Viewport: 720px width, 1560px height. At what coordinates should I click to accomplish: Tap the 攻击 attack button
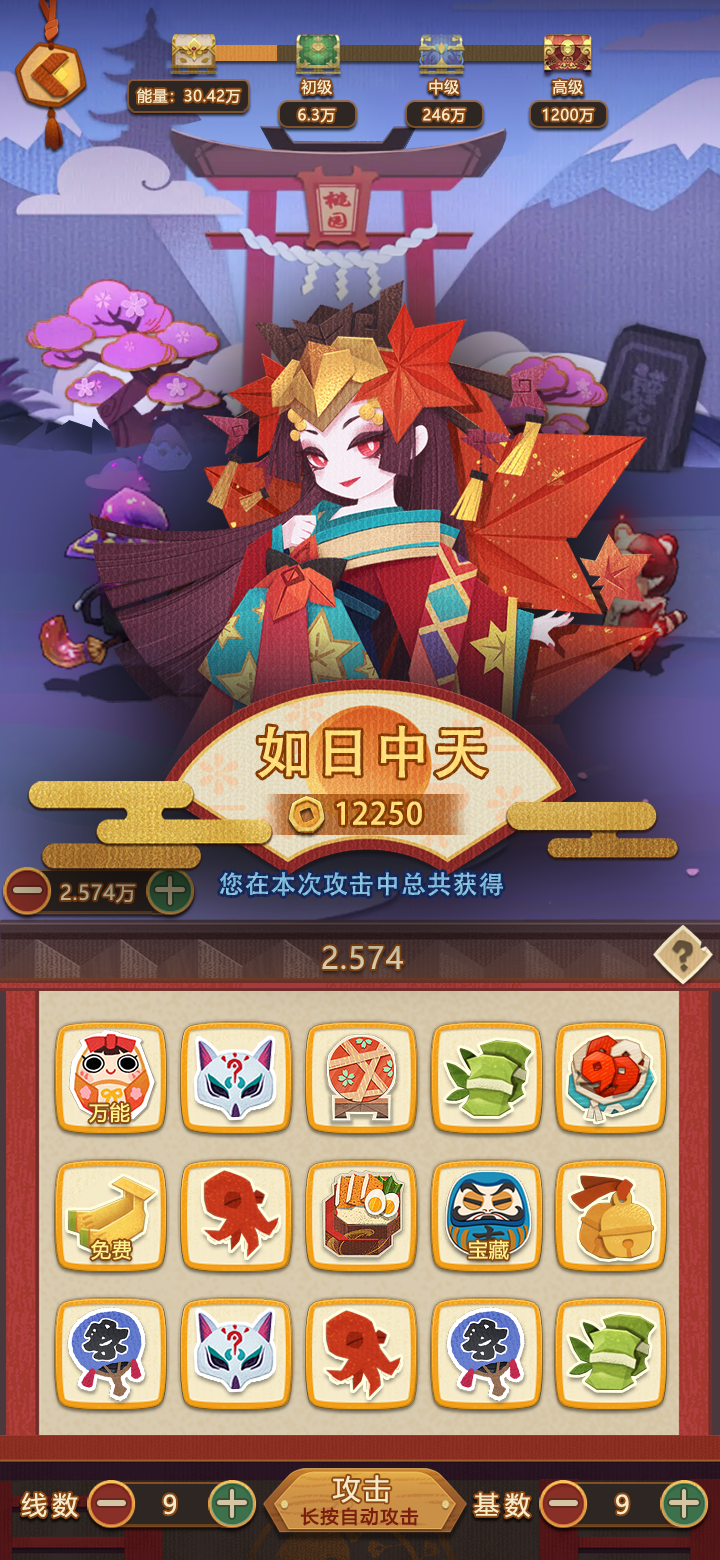(362, 1501)
